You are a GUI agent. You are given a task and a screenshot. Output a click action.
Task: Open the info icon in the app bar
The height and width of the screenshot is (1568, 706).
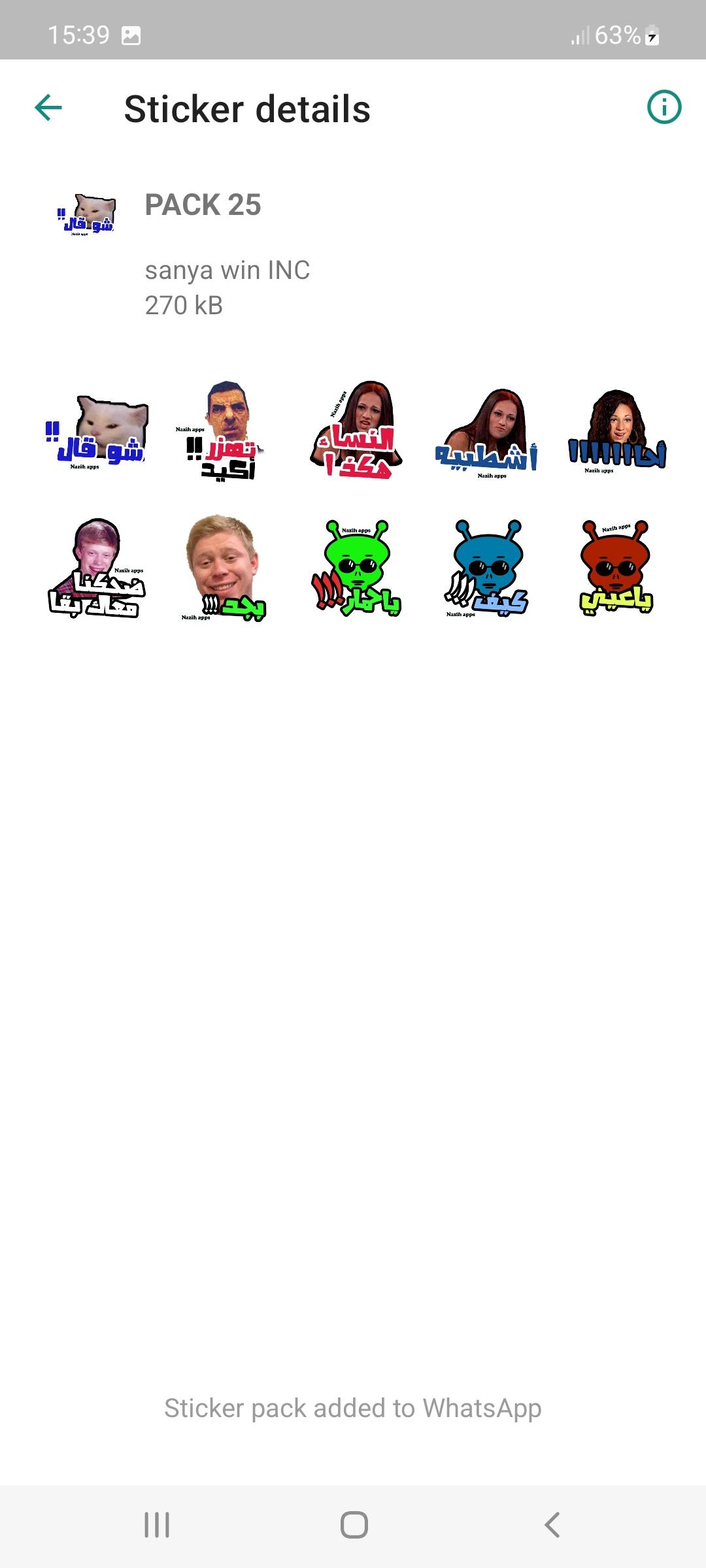click(x=664, y=107)
